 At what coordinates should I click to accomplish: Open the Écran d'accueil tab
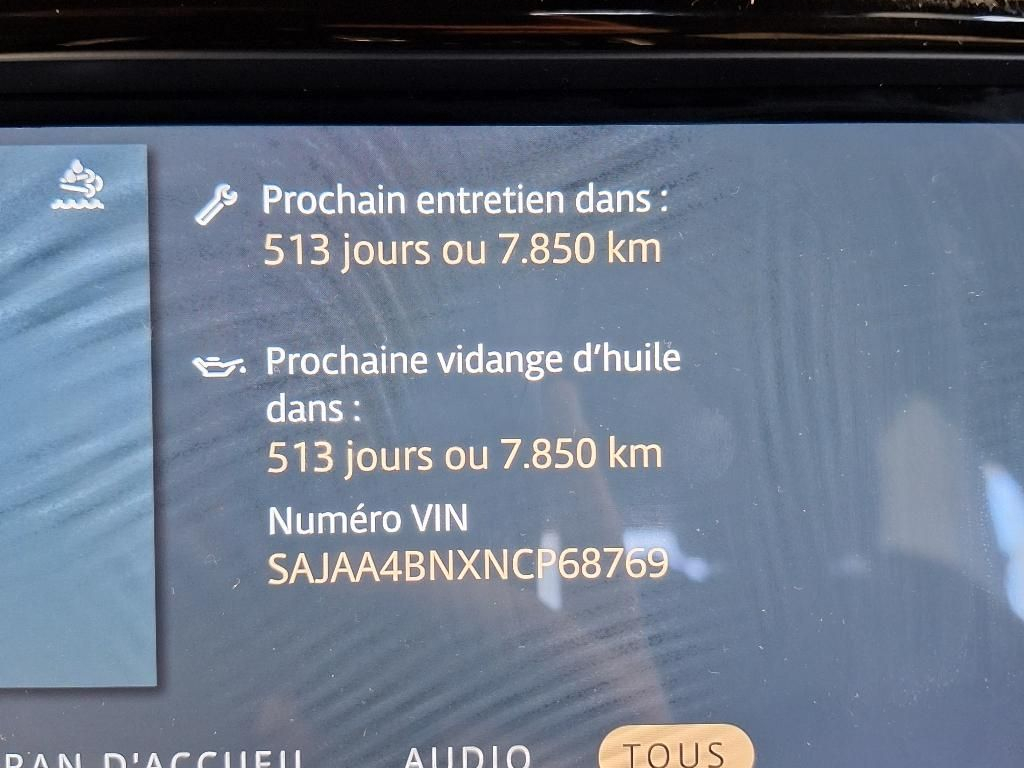150,758
